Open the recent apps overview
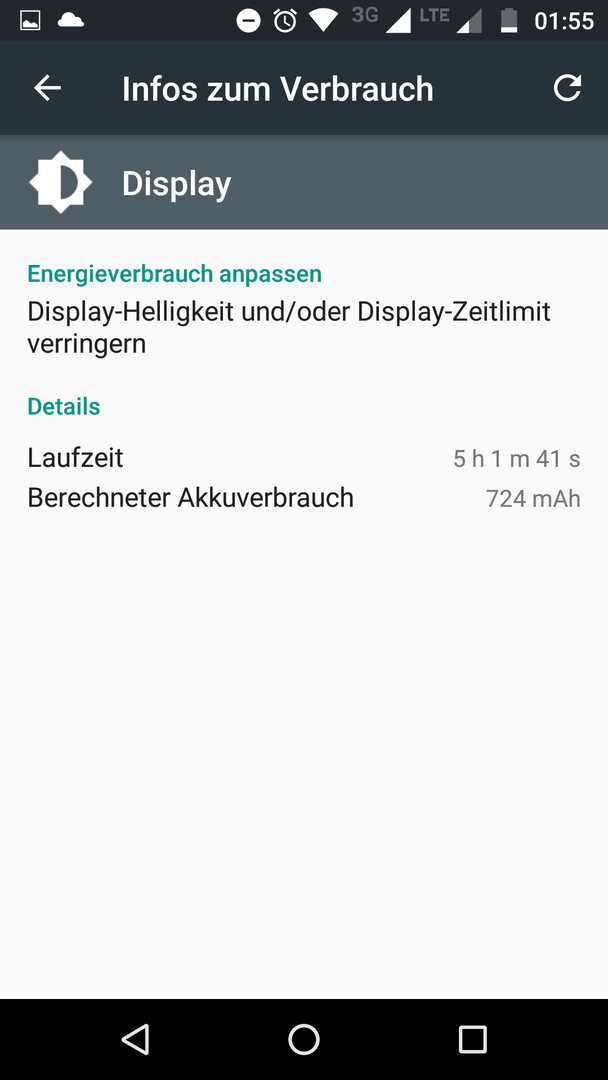 pos(473,1039)
